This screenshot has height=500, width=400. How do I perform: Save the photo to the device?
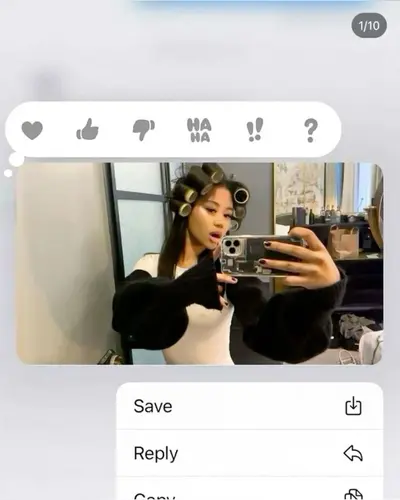point(250,406)
